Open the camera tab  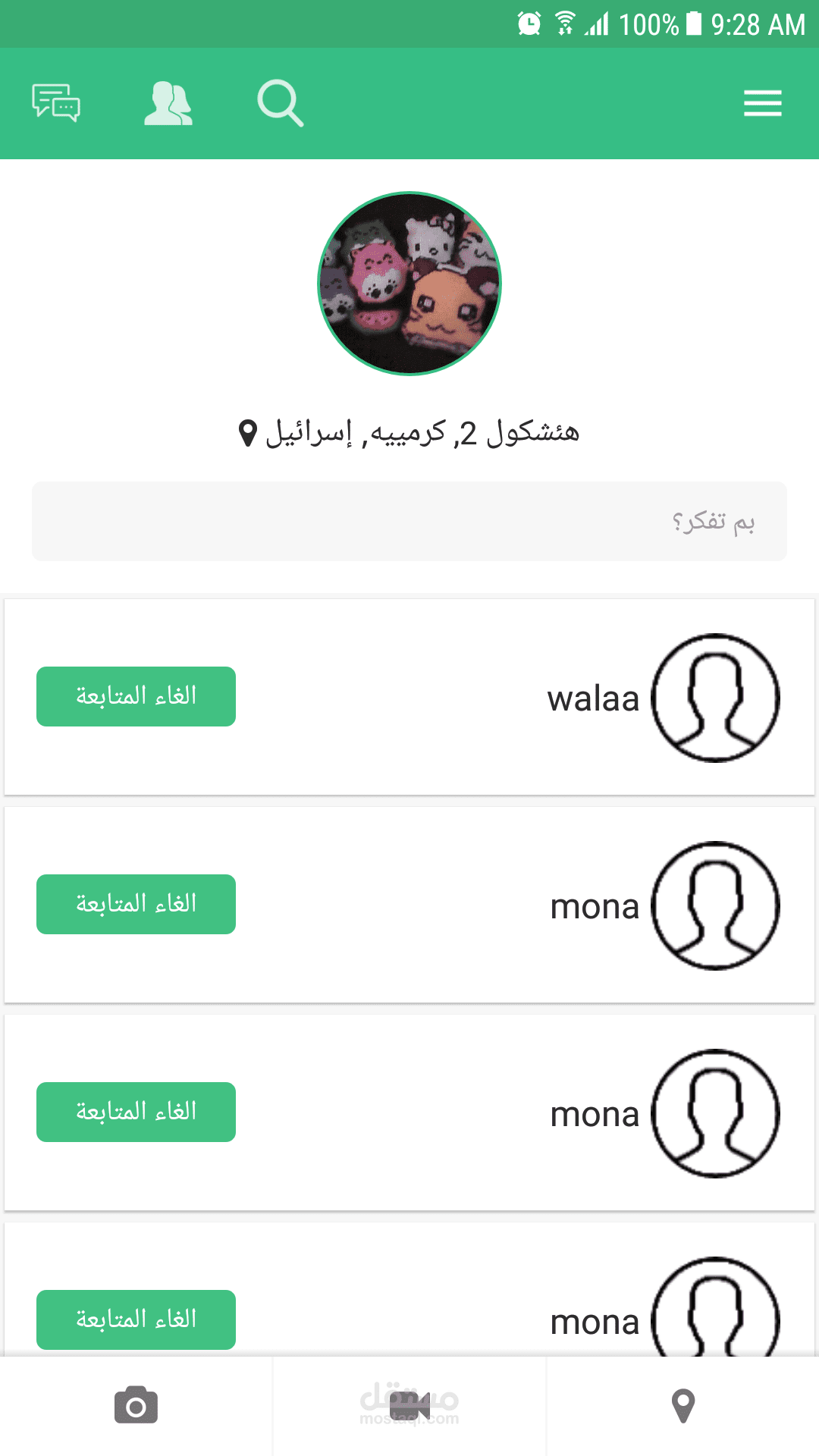pyautogui.click(x=136, y=1406)
